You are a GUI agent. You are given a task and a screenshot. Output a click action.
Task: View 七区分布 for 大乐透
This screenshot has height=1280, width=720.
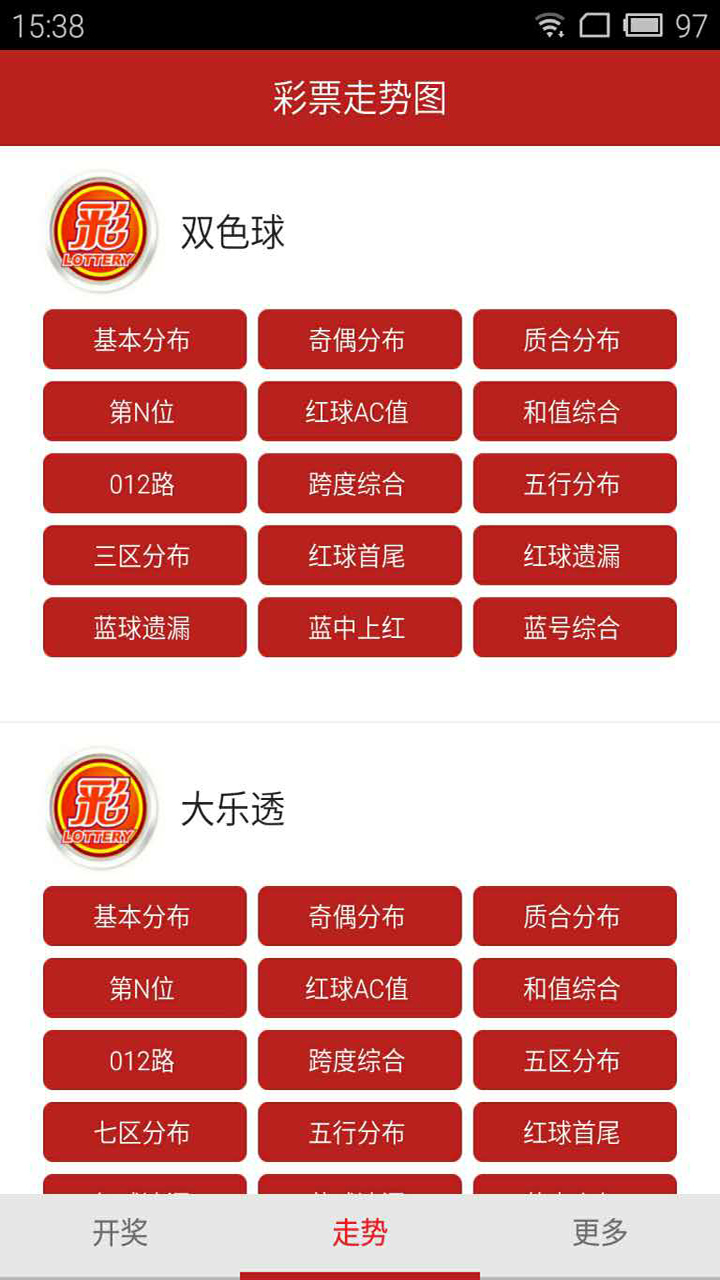point(144,1131)
